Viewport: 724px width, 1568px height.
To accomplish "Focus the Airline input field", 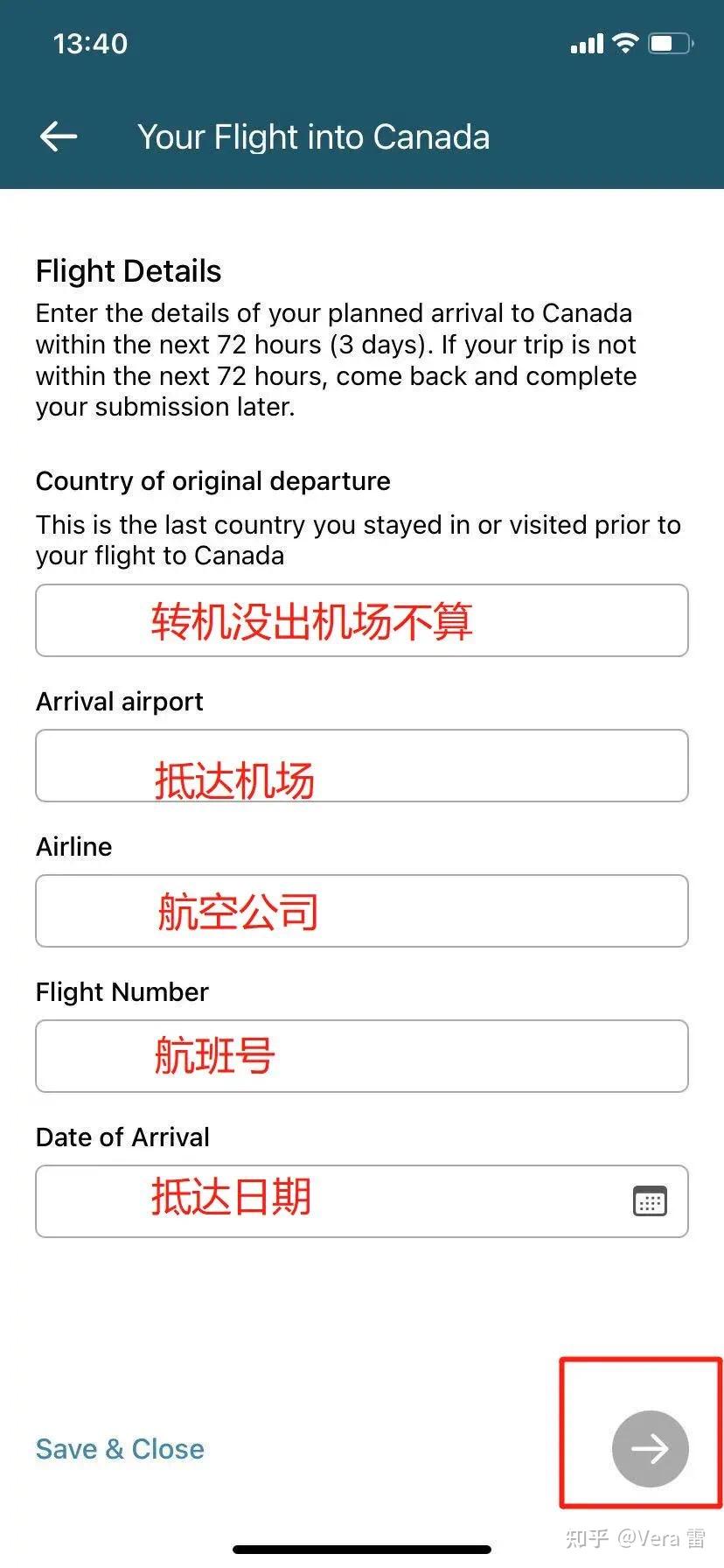I will point(361,911).
